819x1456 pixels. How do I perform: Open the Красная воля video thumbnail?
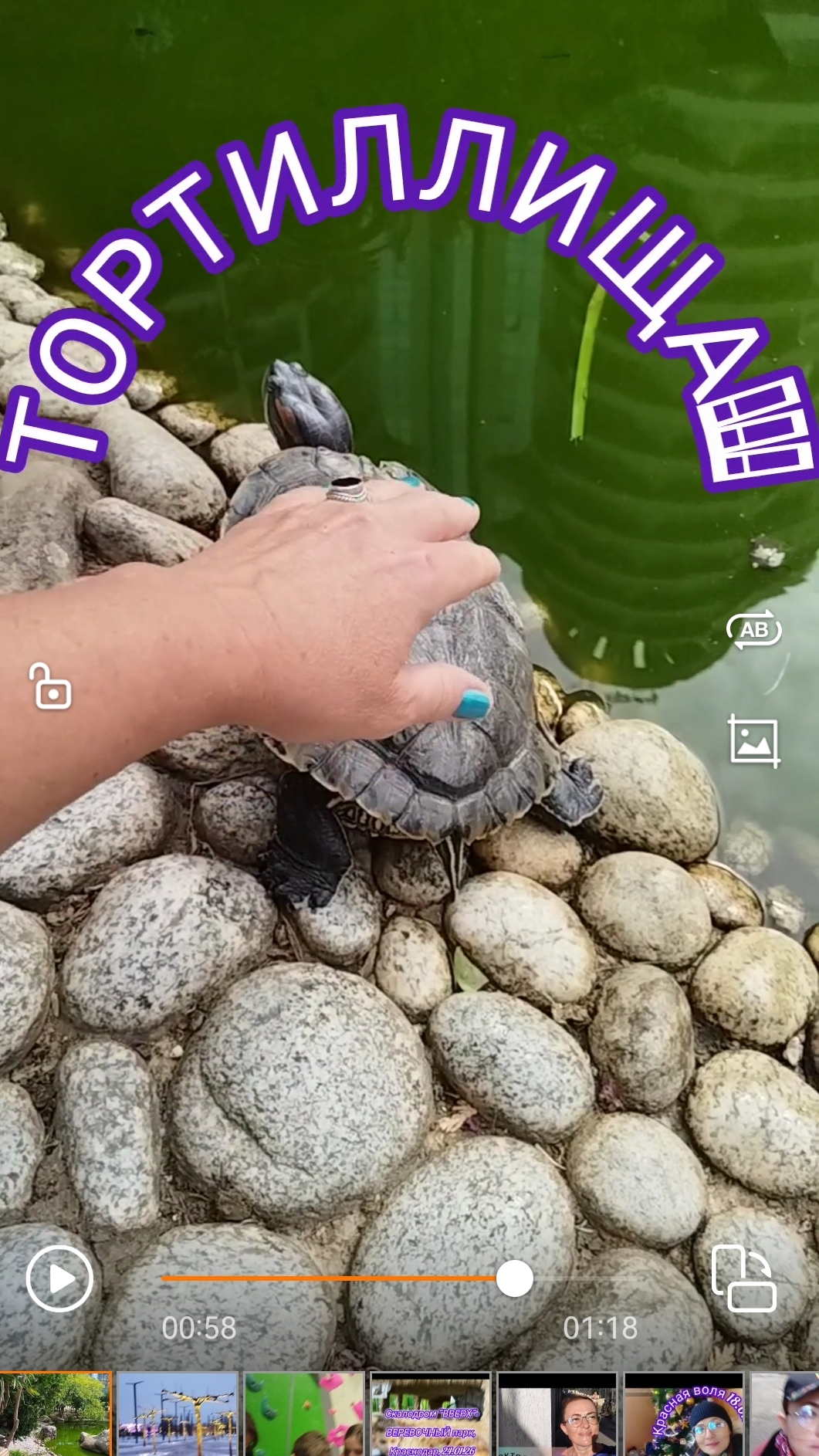pos(684,1414)
